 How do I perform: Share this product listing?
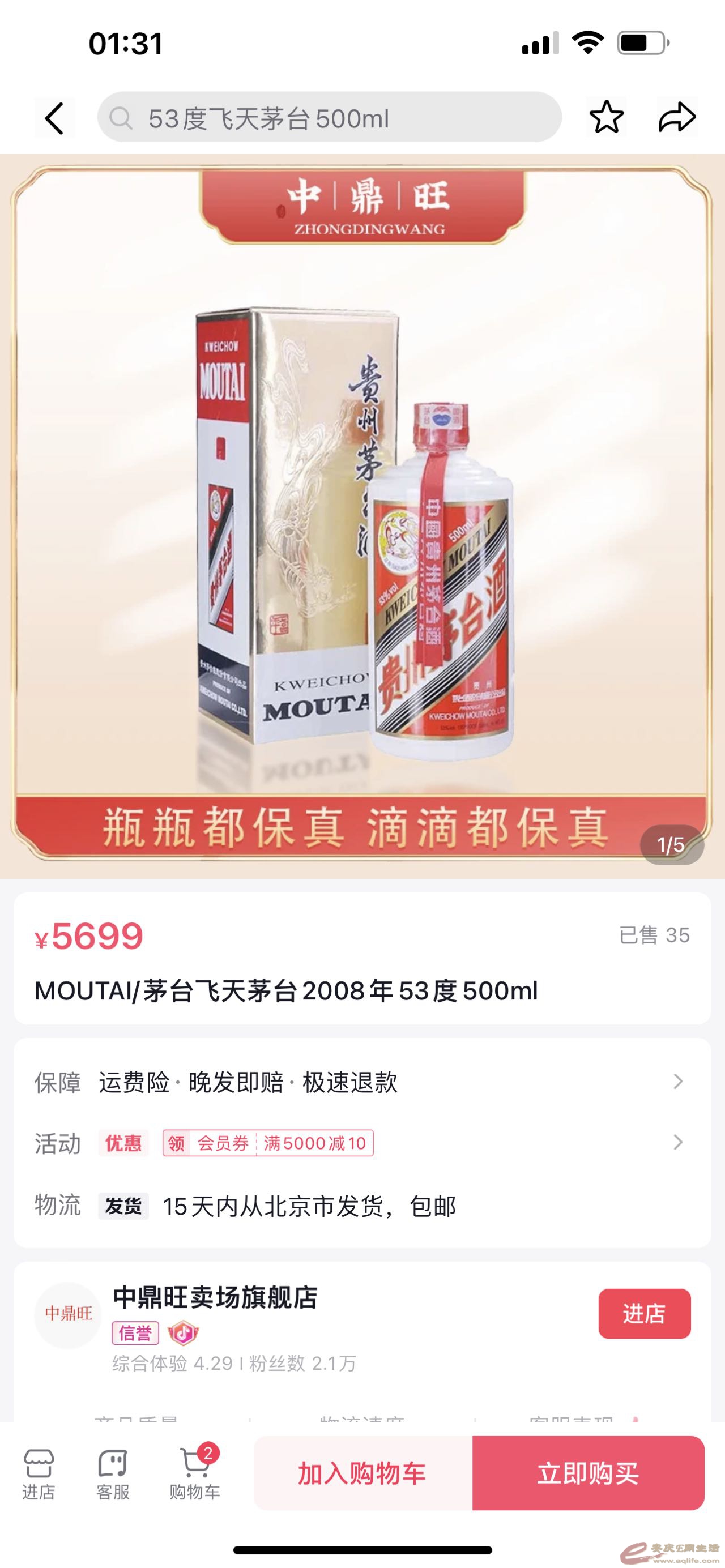pyautogui.click(x=676, y=117)
